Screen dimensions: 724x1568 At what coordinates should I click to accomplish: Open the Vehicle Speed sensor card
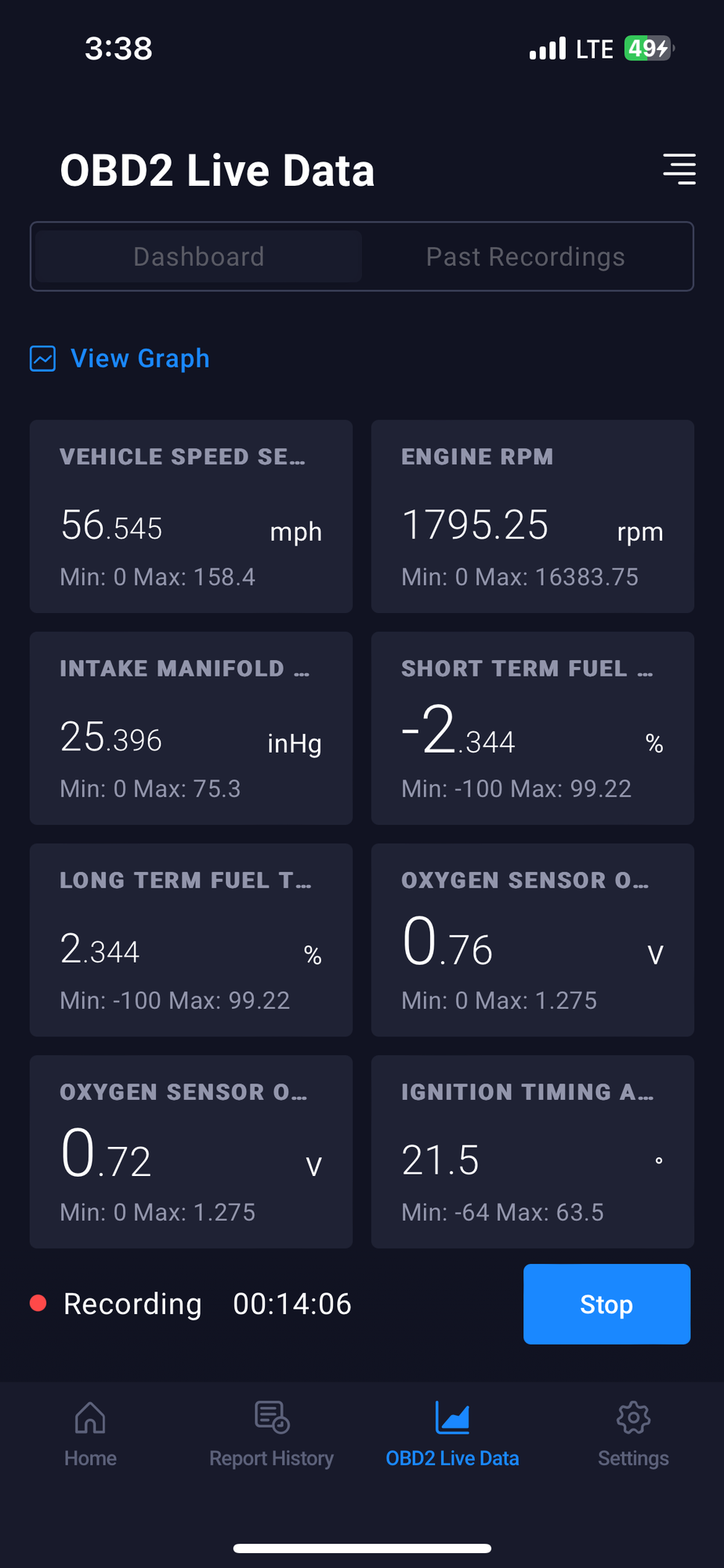[191, 516]
